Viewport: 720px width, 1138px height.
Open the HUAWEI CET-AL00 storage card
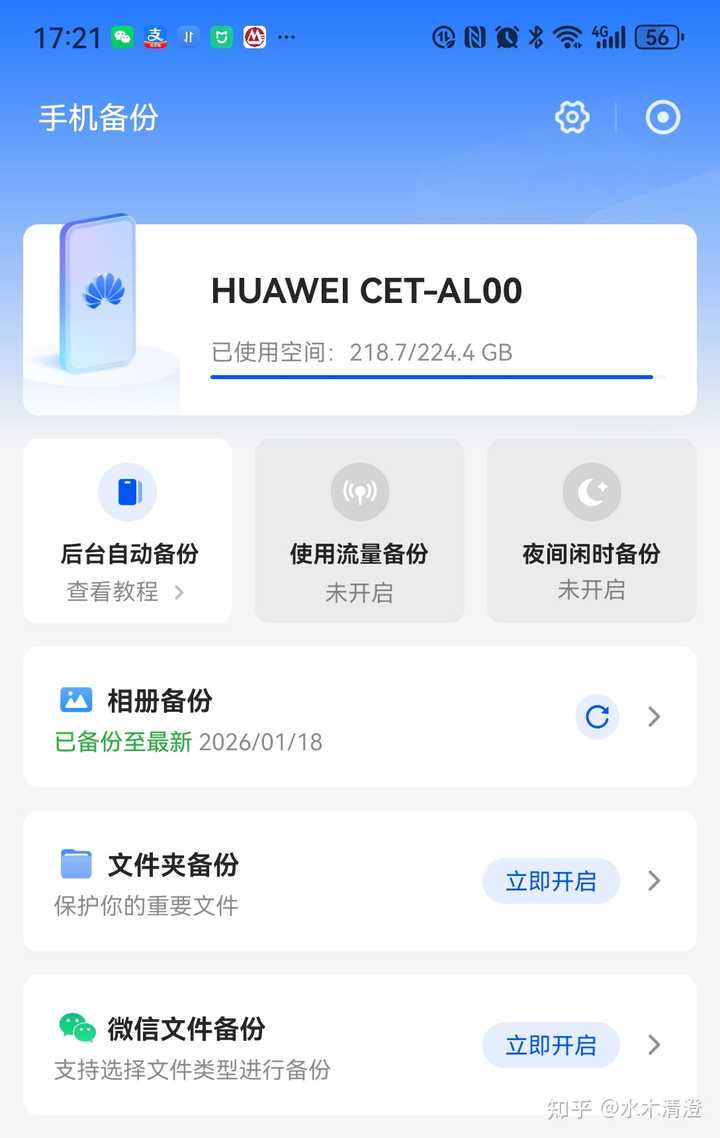[360, 319]
